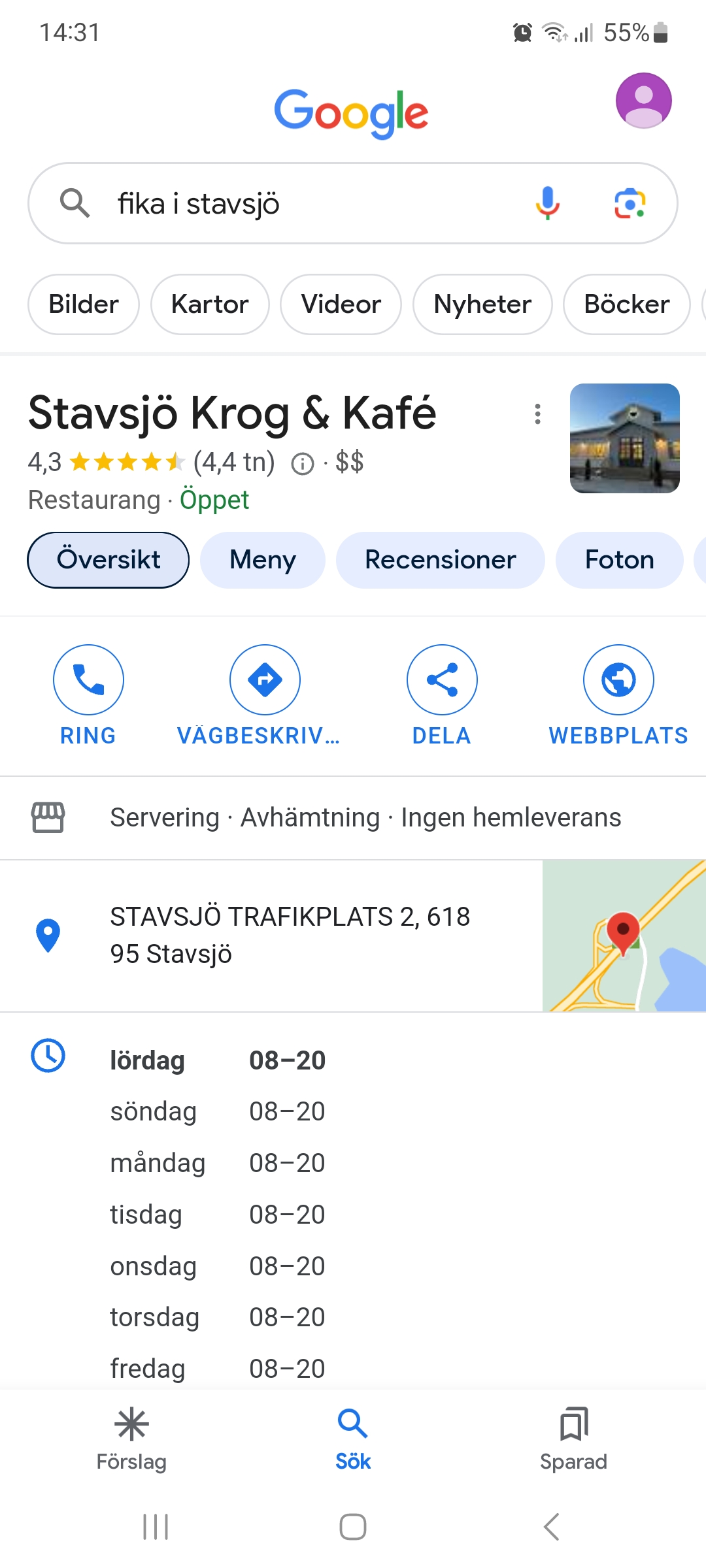Open the Böcker filter chip

[626, 304]
